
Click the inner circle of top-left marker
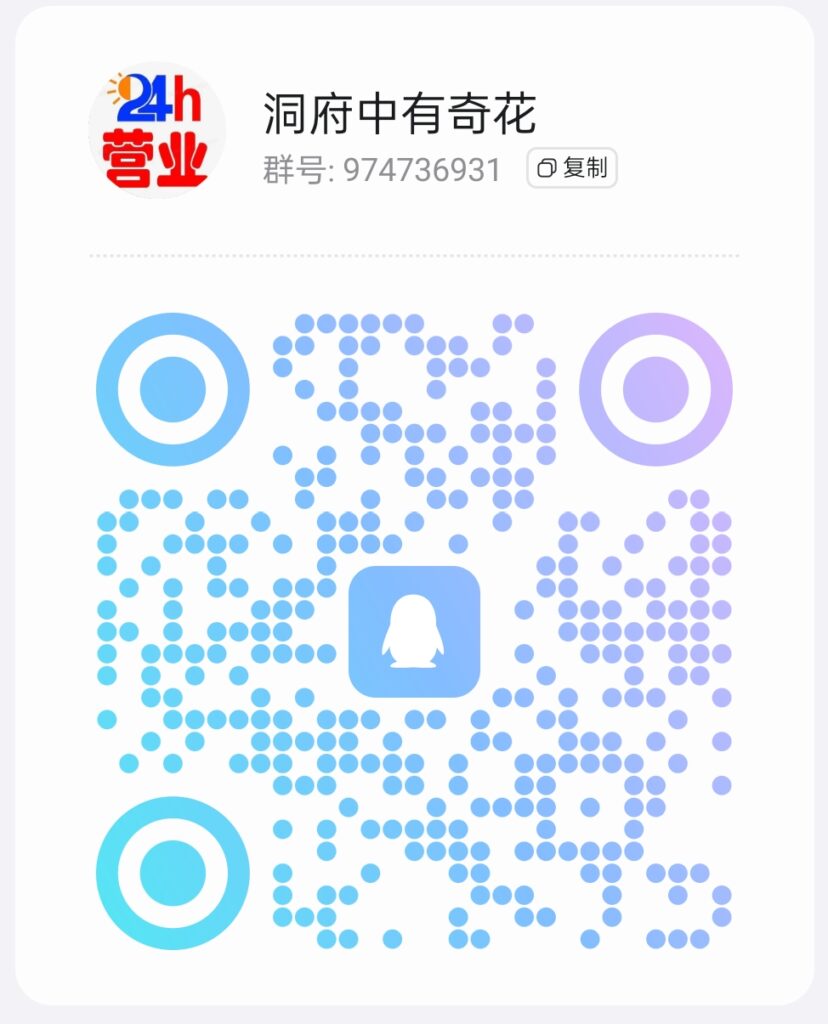[172, 388]
